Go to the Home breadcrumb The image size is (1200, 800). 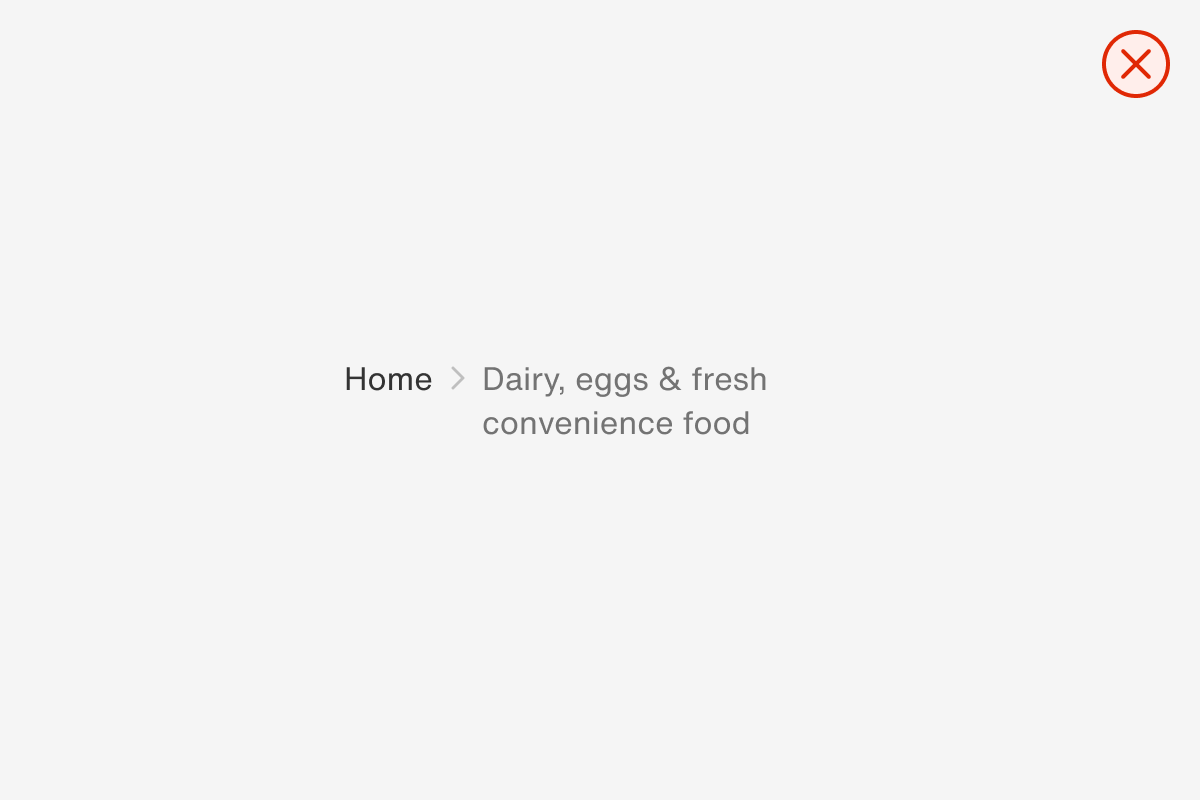coord(388,380)
